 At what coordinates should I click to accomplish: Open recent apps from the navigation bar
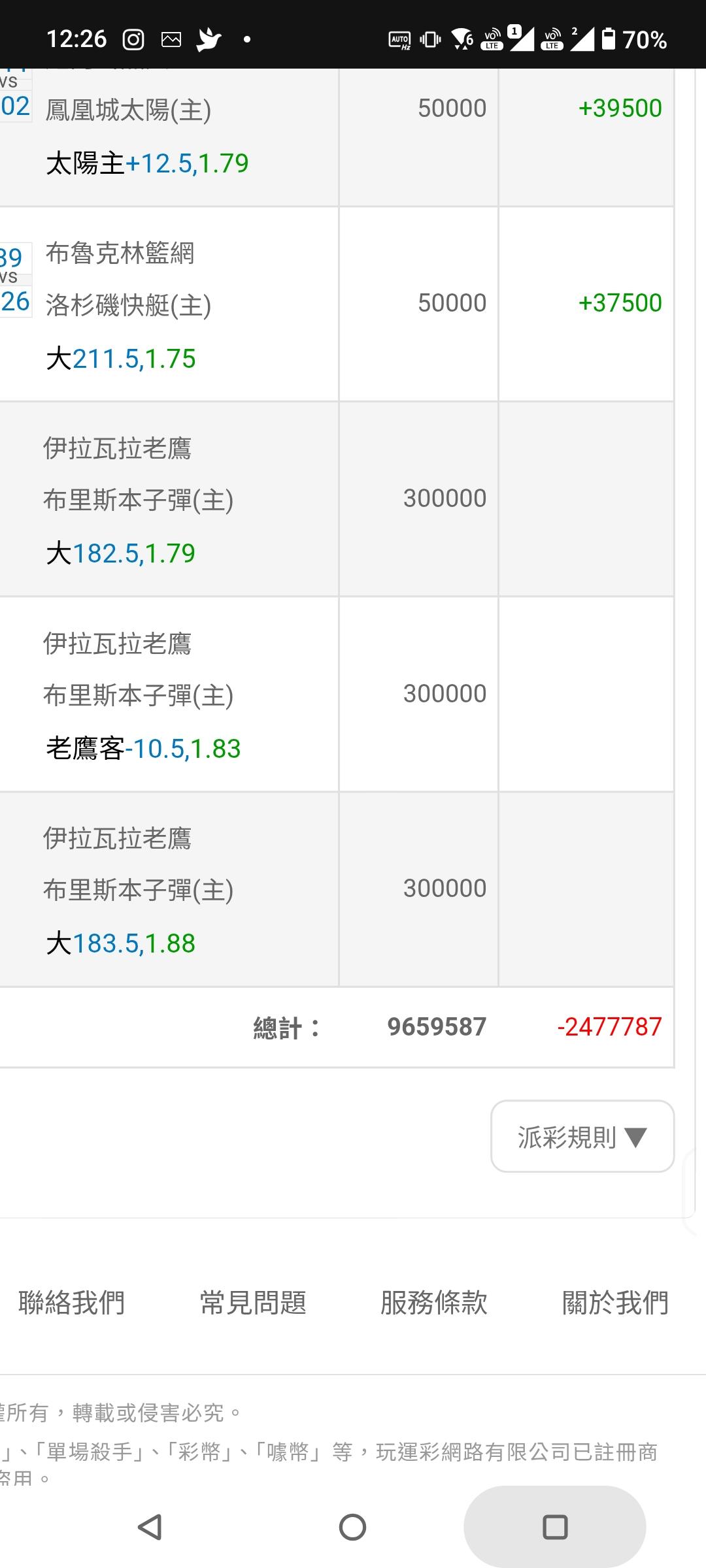coord(555,1527)
